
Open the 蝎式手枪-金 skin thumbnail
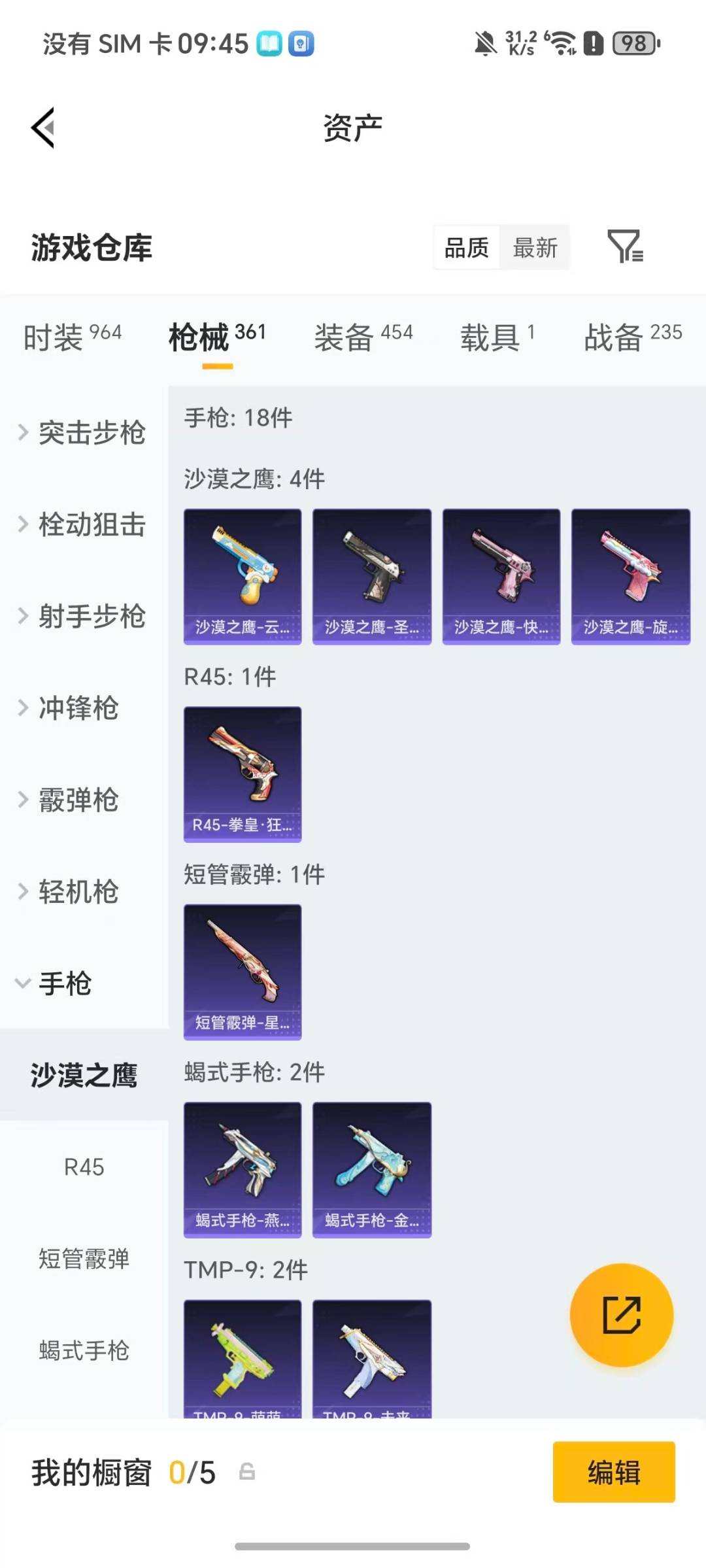coord(371,1170)
